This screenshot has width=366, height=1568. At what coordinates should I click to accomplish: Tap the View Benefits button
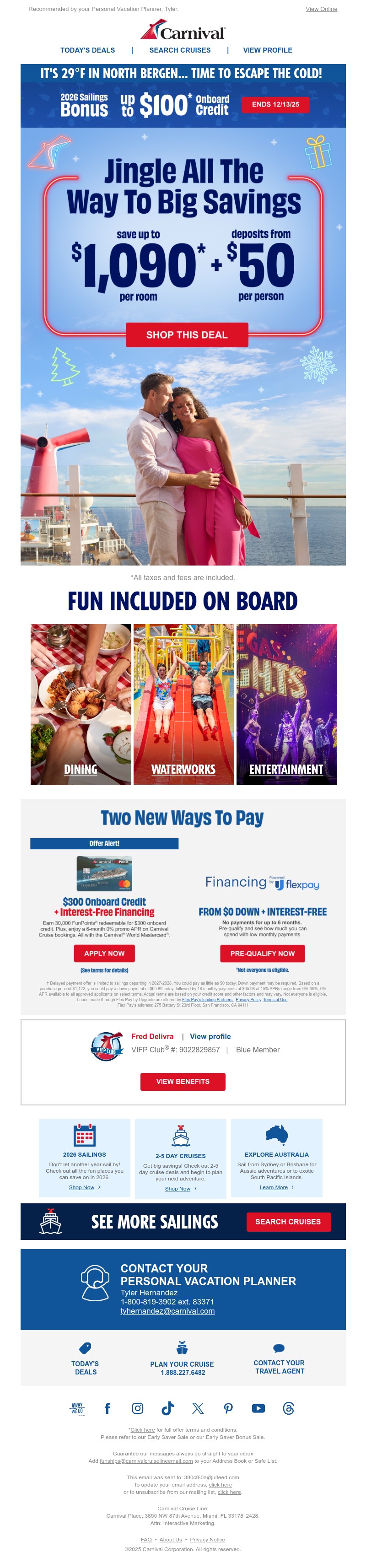[x=183, y=1081]
